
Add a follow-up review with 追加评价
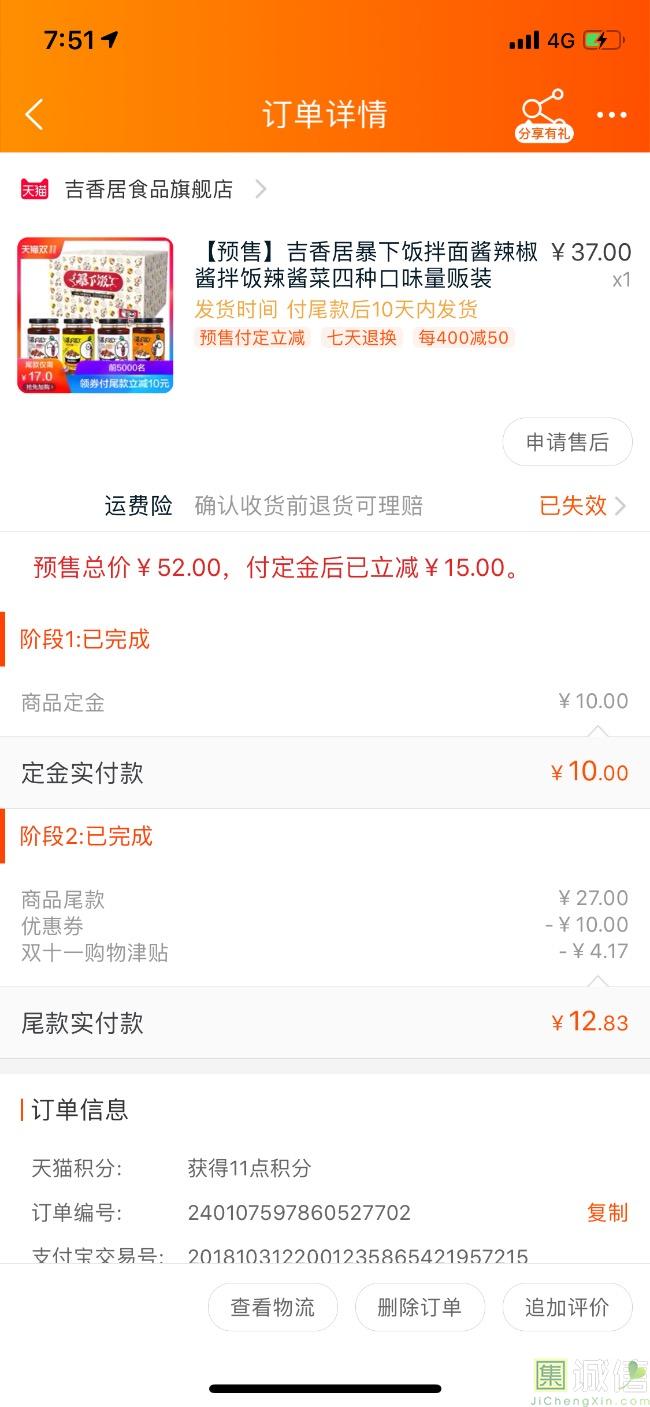pos(567,1307)
